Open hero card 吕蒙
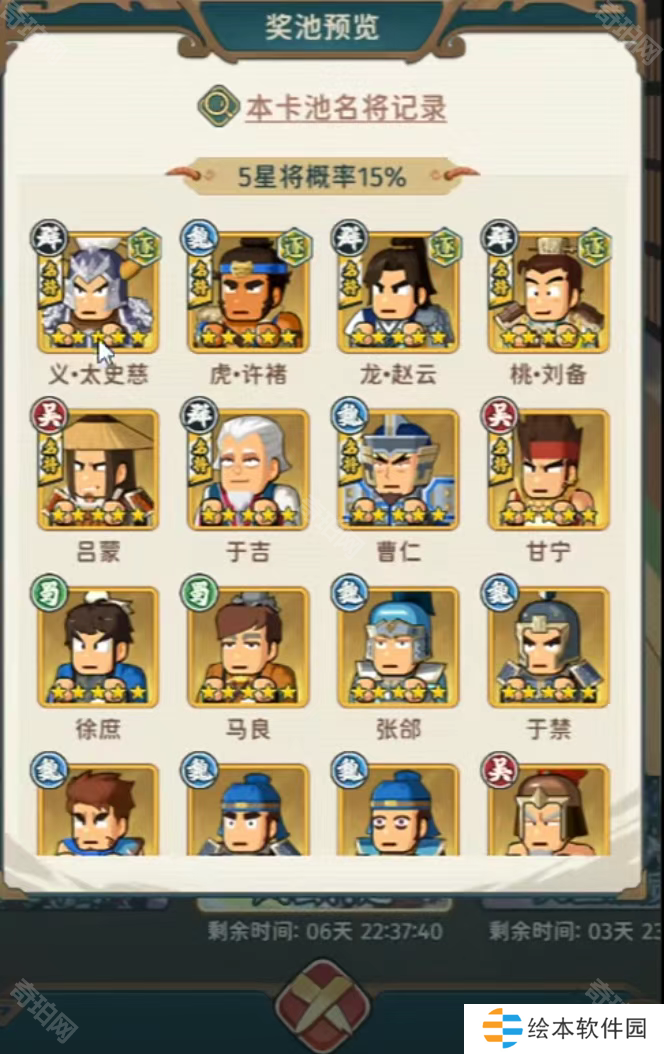This screenshot has height=1054, width=664. (x=99, y=470)
